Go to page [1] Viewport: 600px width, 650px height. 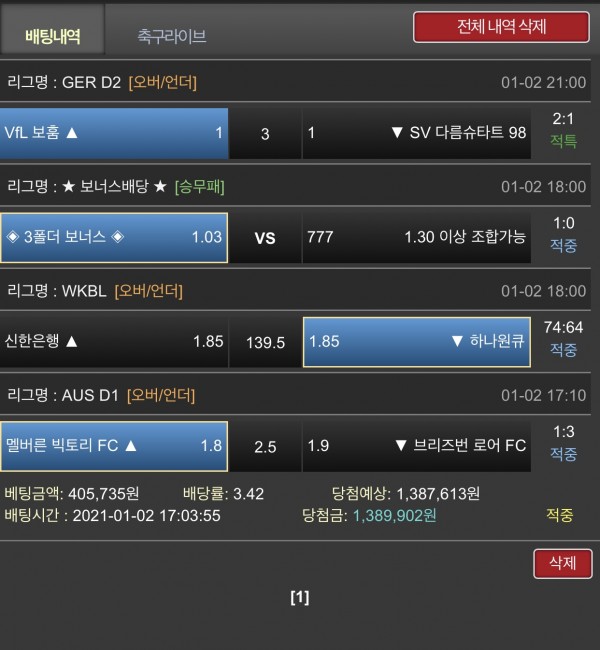pos(300,598)
